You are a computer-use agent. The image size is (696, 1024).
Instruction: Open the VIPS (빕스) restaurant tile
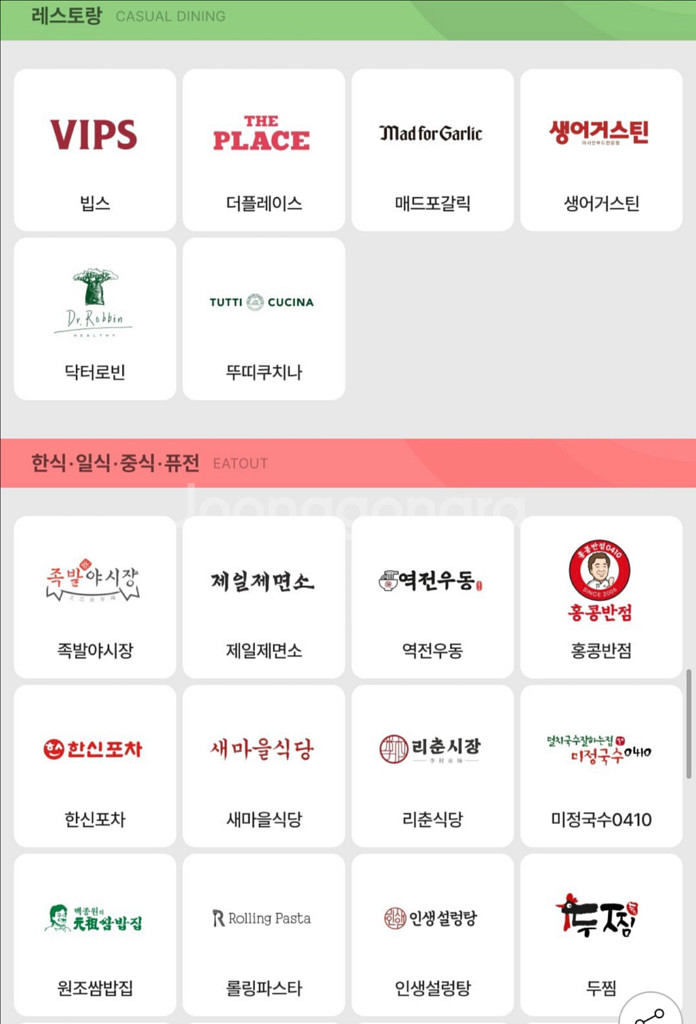(x=95, y=150)
